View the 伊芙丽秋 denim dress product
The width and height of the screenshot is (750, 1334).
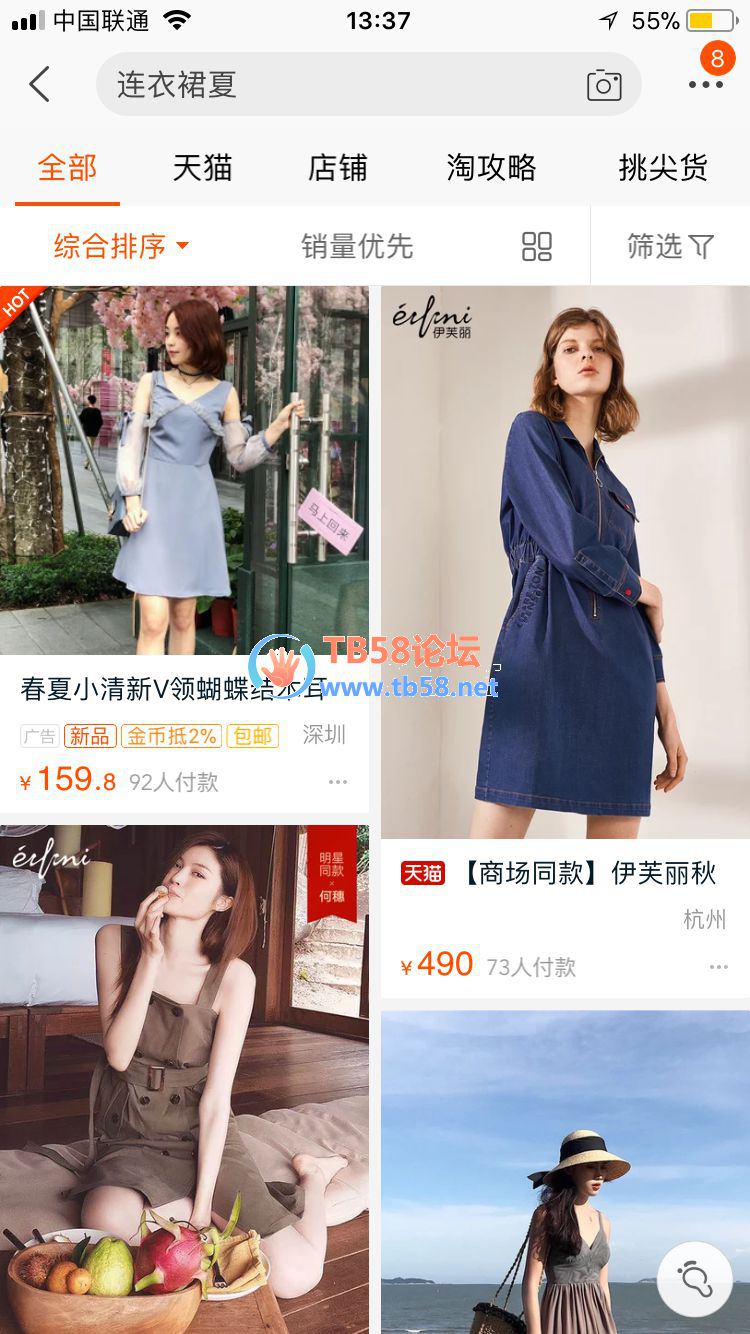pyautogui.click(x=565, y=560)
